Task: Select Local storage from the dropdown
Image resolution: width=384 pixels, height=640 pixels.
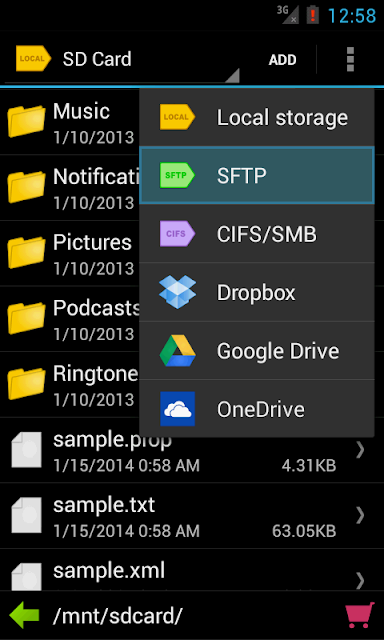Action: (x=257, y=118)
